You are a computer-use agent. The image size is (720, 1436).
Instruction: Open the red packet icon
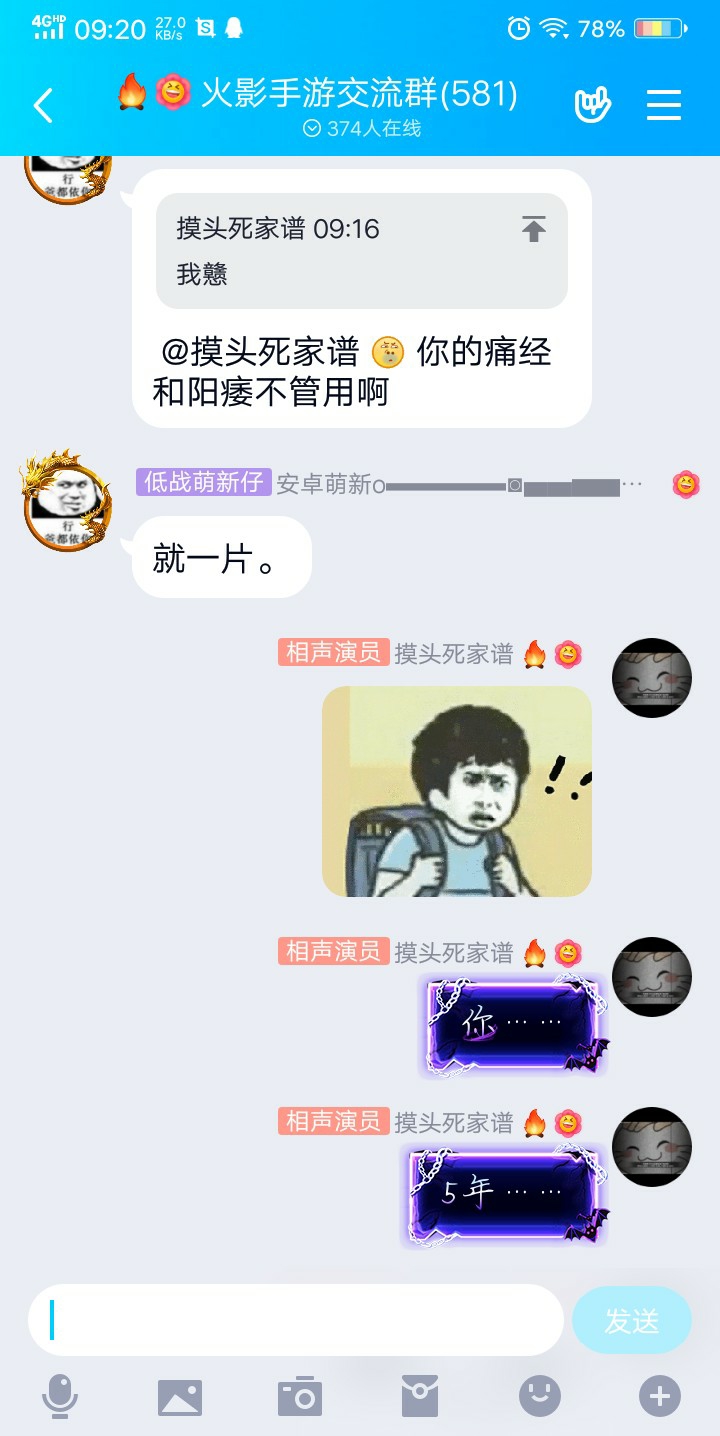tap(420, 1396)
